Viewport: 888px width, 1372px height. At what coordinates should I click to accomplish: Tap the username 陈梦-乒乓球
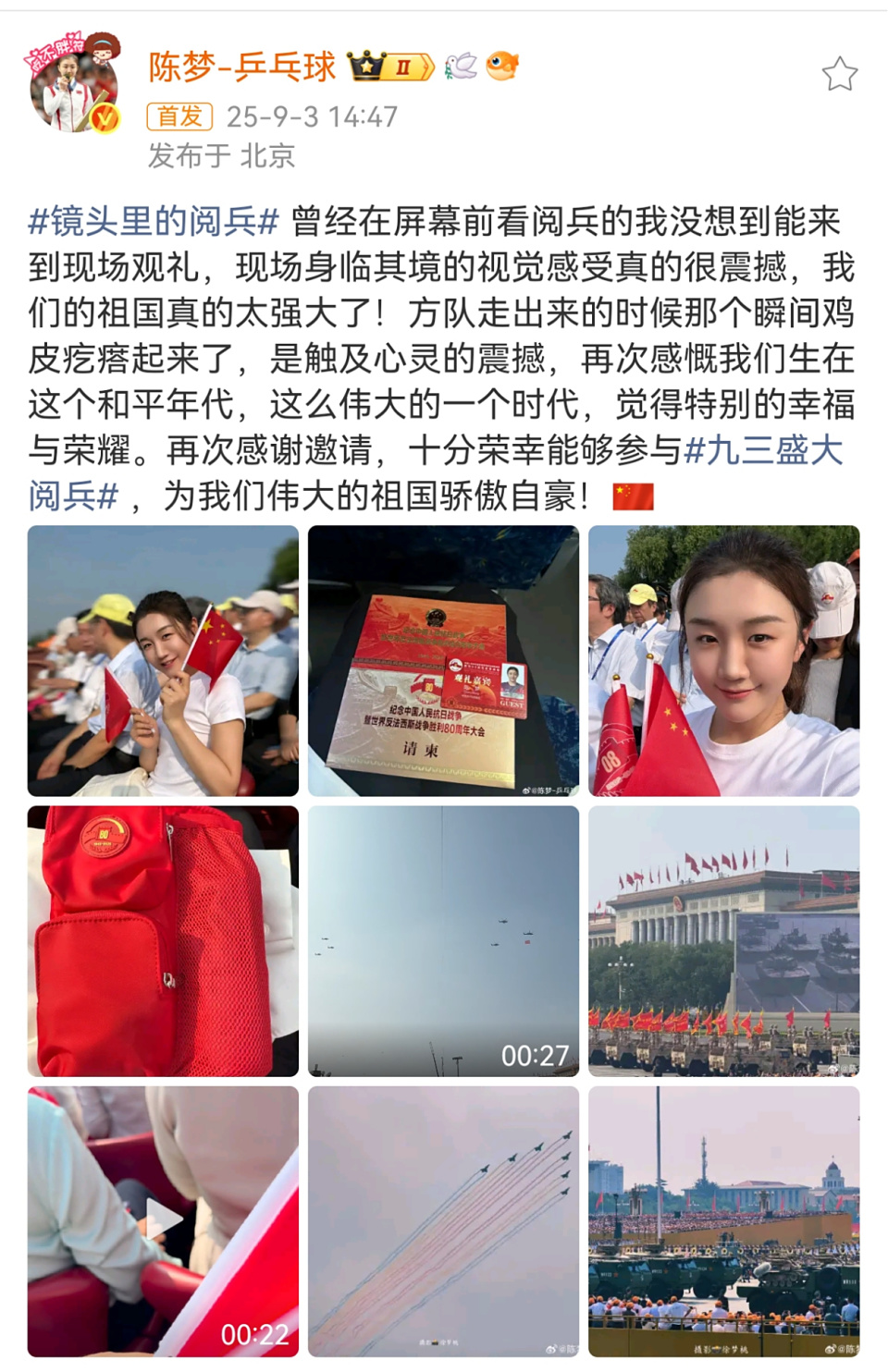(x=242, y=67)
